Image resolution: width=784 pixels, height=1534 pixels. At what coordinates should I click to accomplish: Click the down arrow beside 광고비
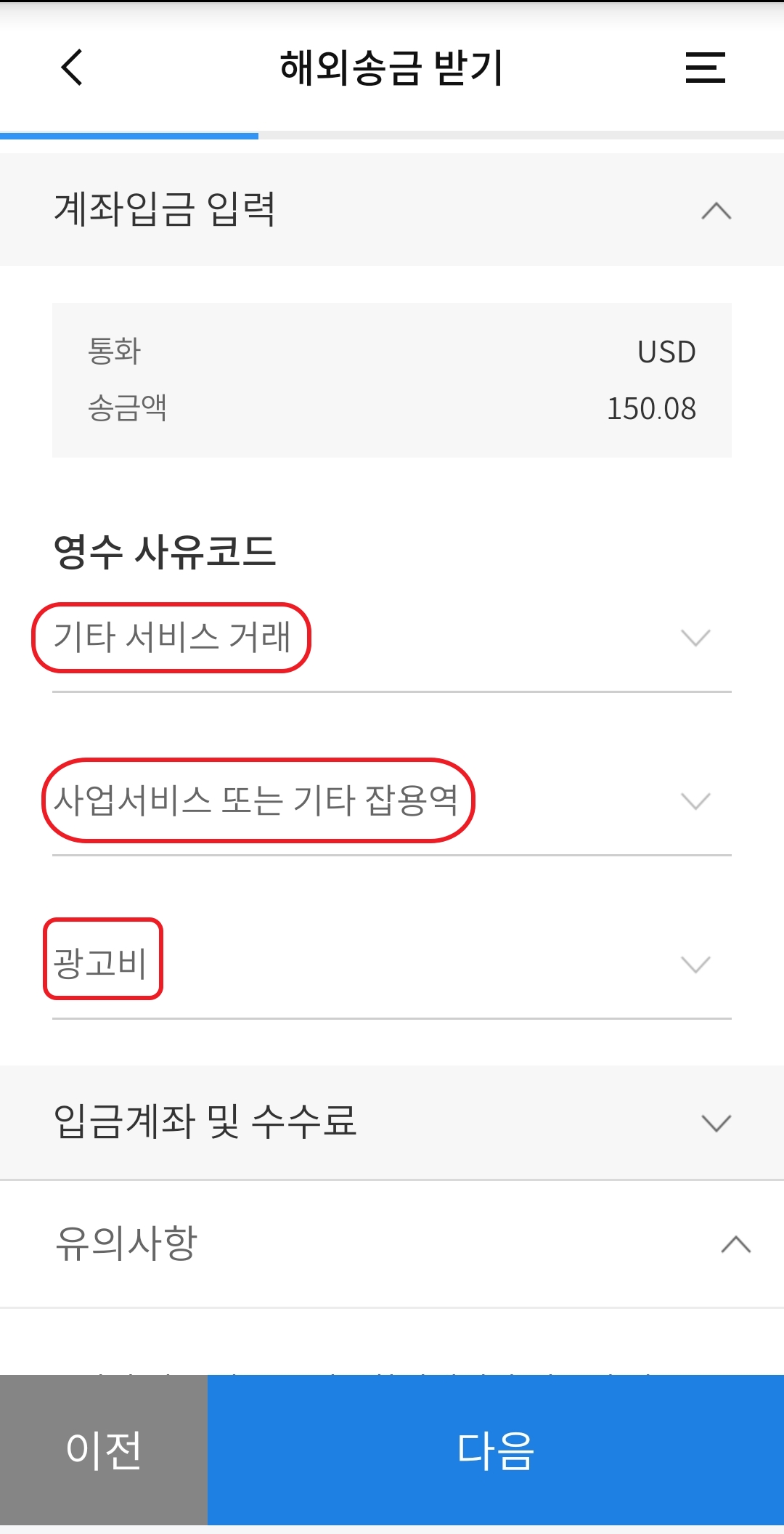click(x=695, y=965)
